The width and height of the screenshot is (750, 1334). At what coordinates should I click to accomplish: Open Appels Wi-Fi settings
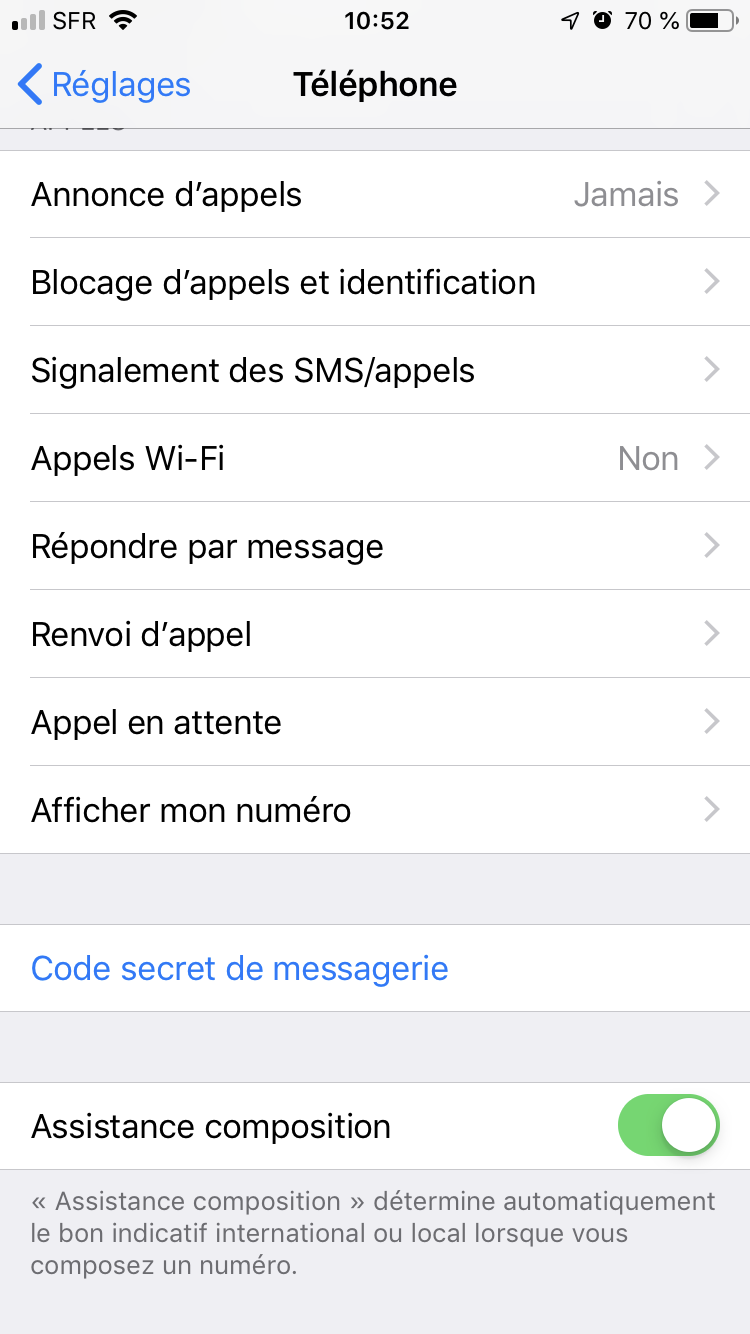pos(375,458)
